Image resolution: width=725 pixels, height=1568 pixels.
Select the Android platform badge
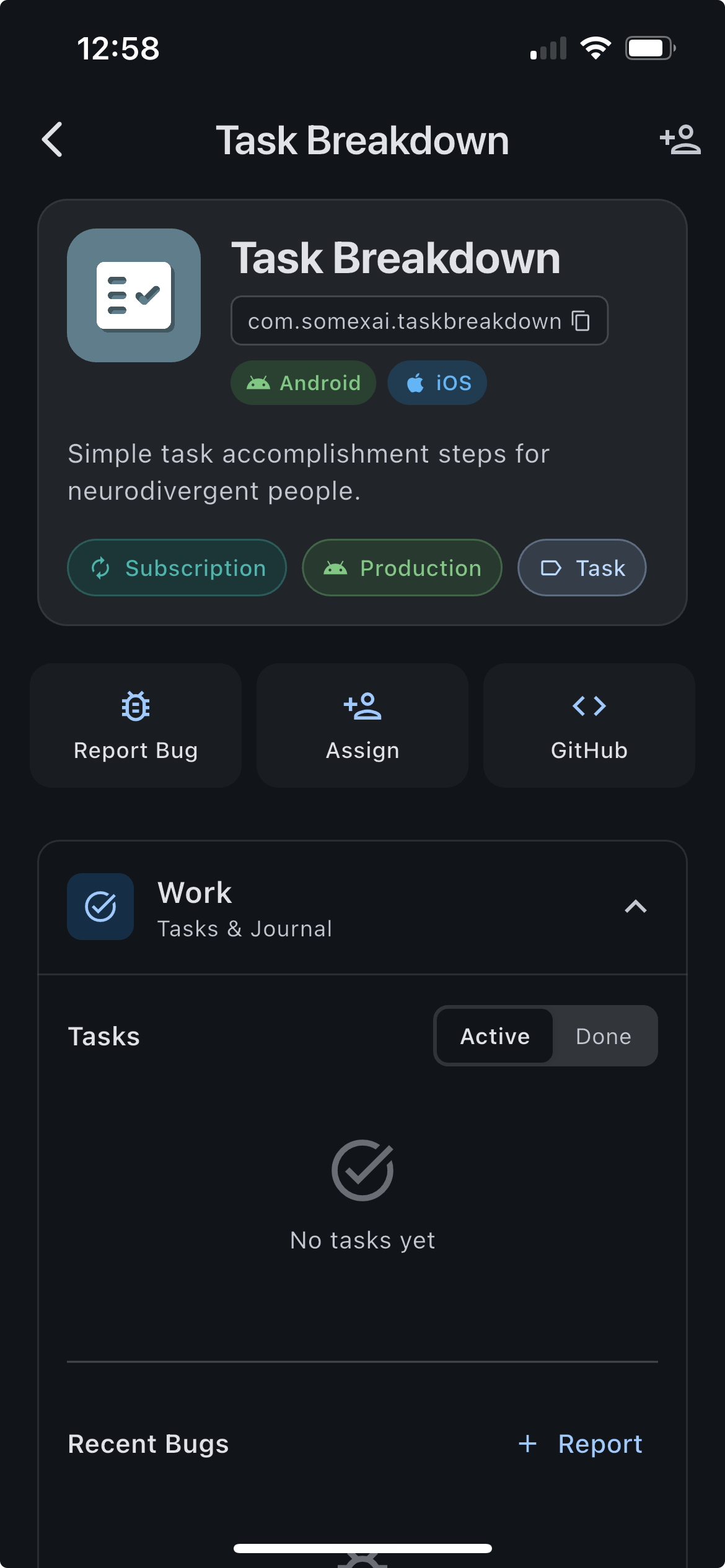tap(303, 383)
